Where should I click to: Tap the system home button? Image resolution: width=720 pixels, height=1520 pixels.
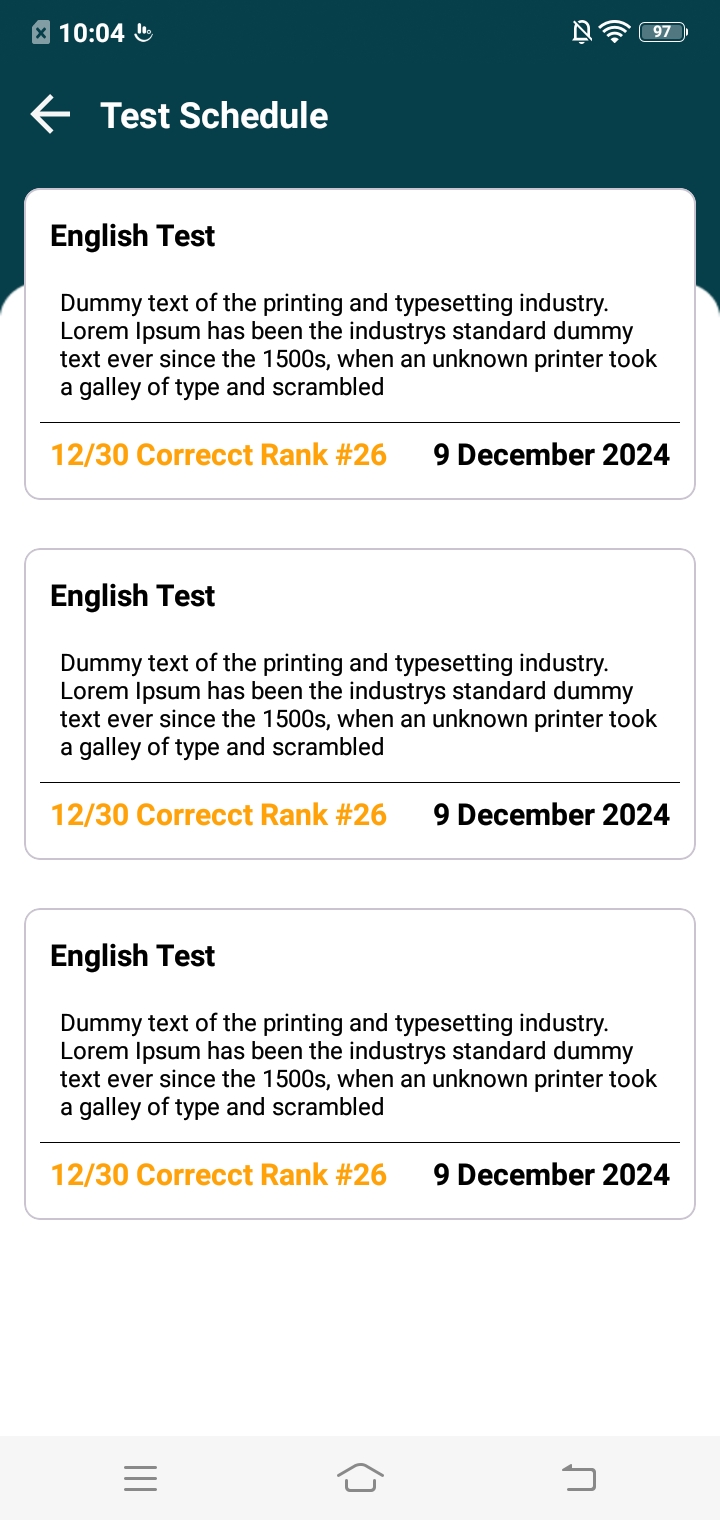point(360,1477)
